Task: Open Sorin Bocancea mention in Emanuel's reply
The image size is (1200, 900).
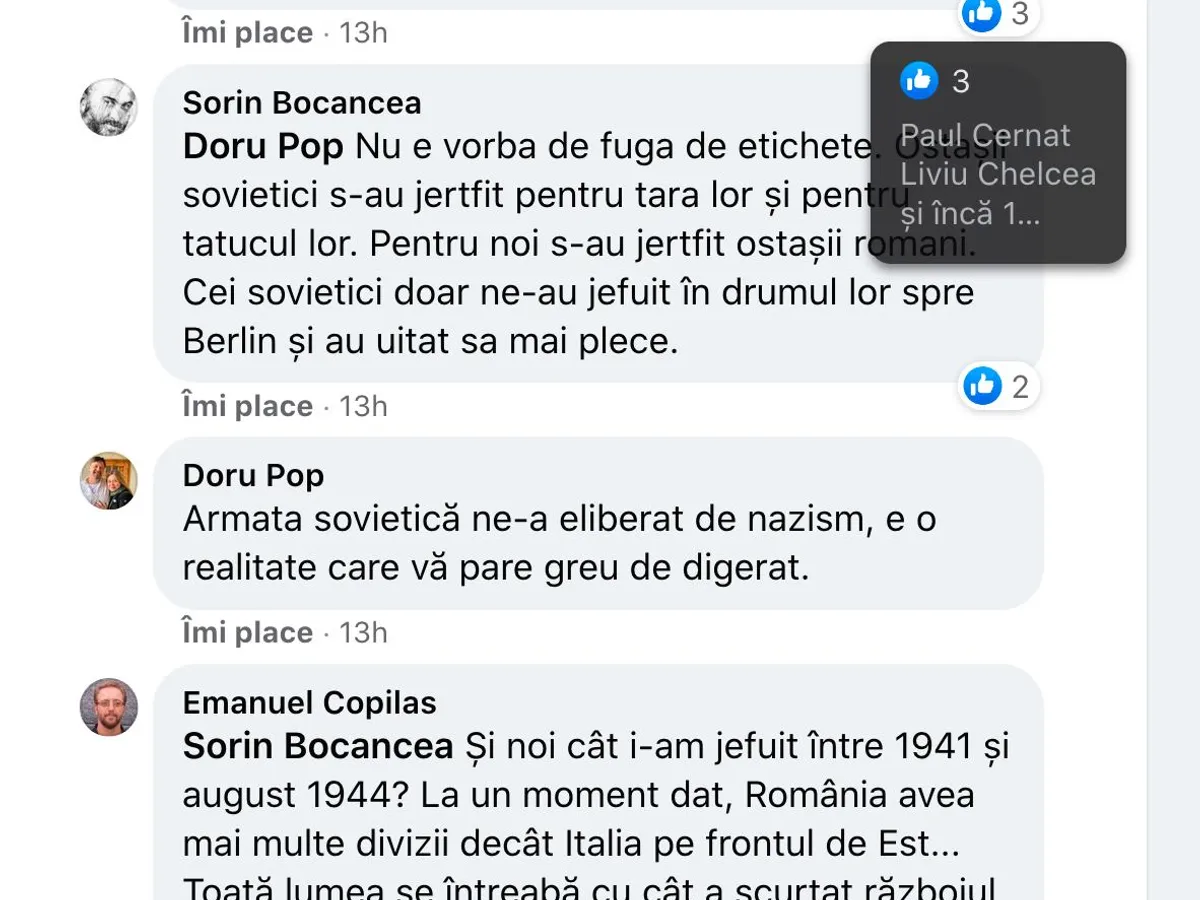Action: click(x=318, y=746)
